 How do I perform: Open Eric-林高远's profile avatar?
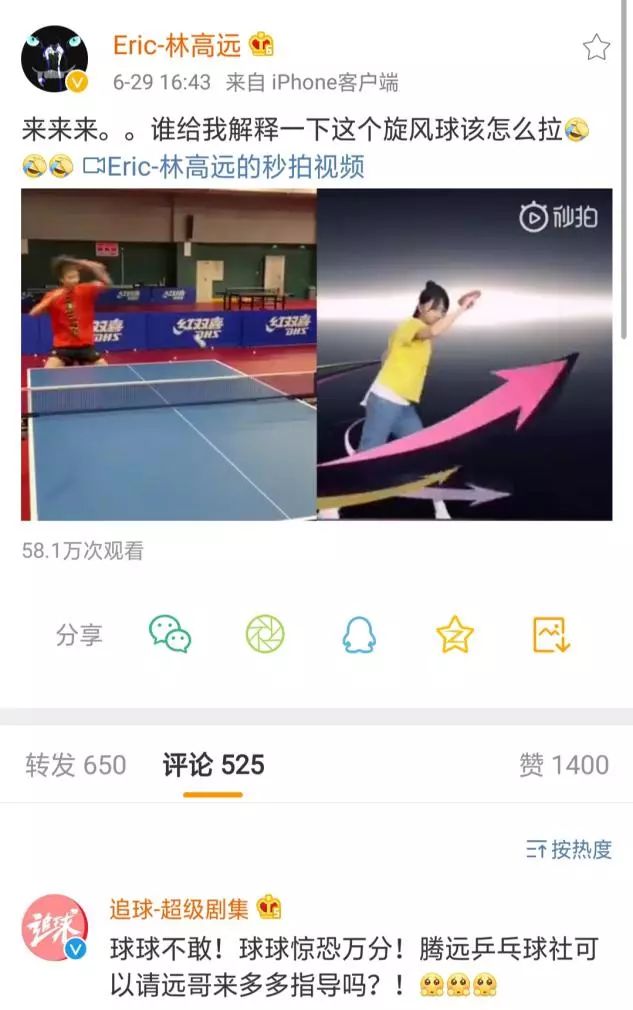point(55,59)
